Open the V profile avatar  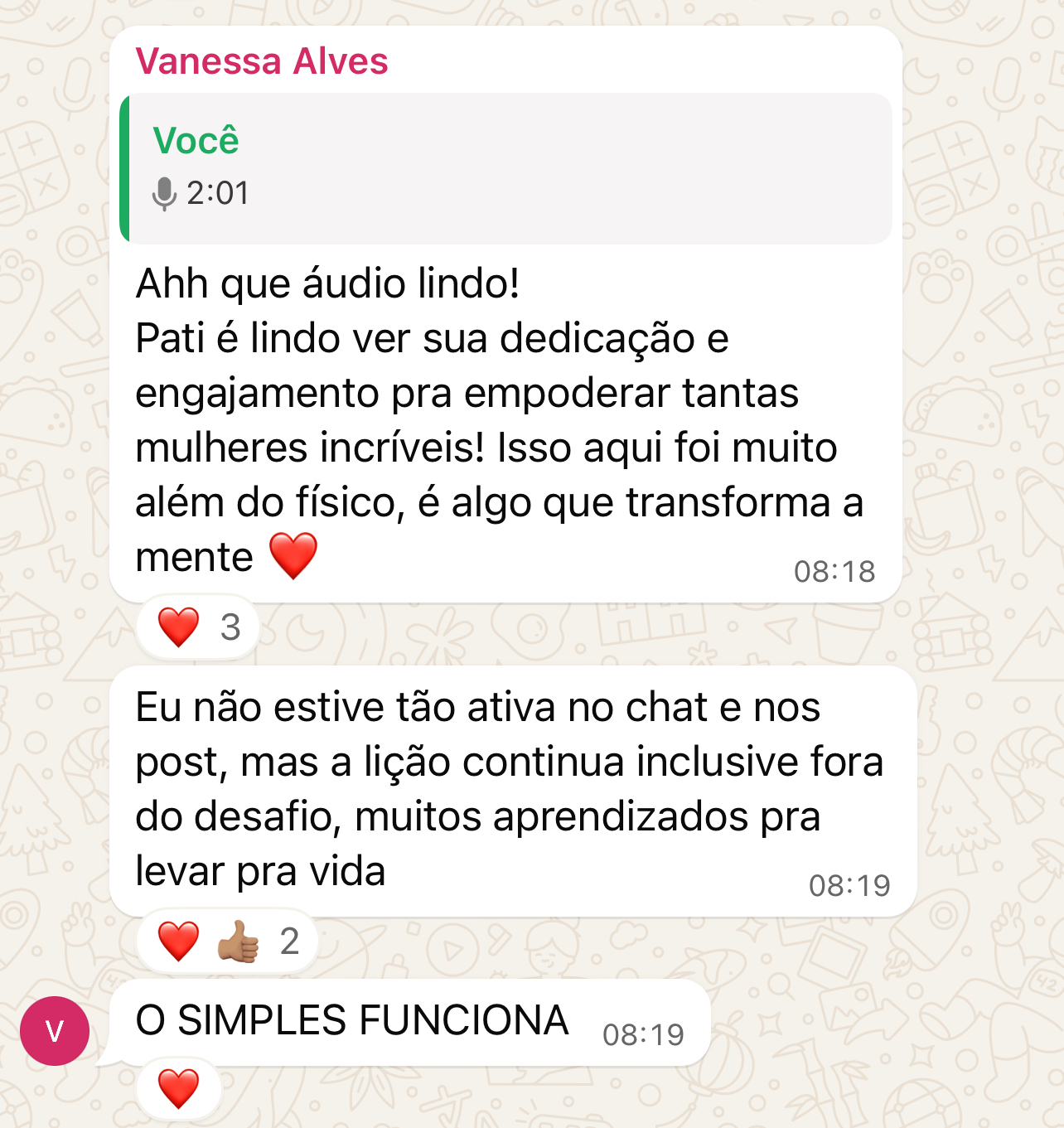point(55,1031)
